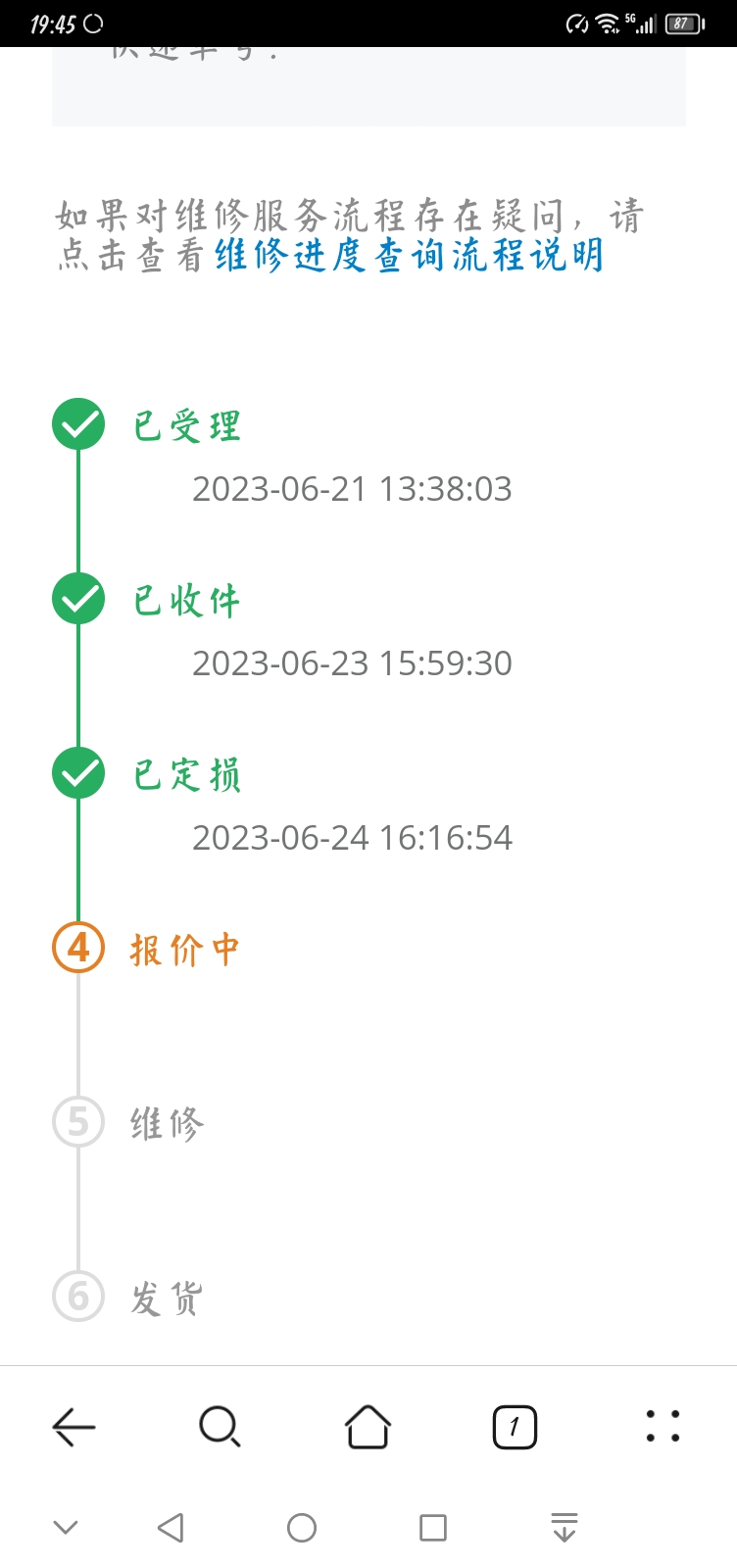Go to the browser home page

(368, 1427)
